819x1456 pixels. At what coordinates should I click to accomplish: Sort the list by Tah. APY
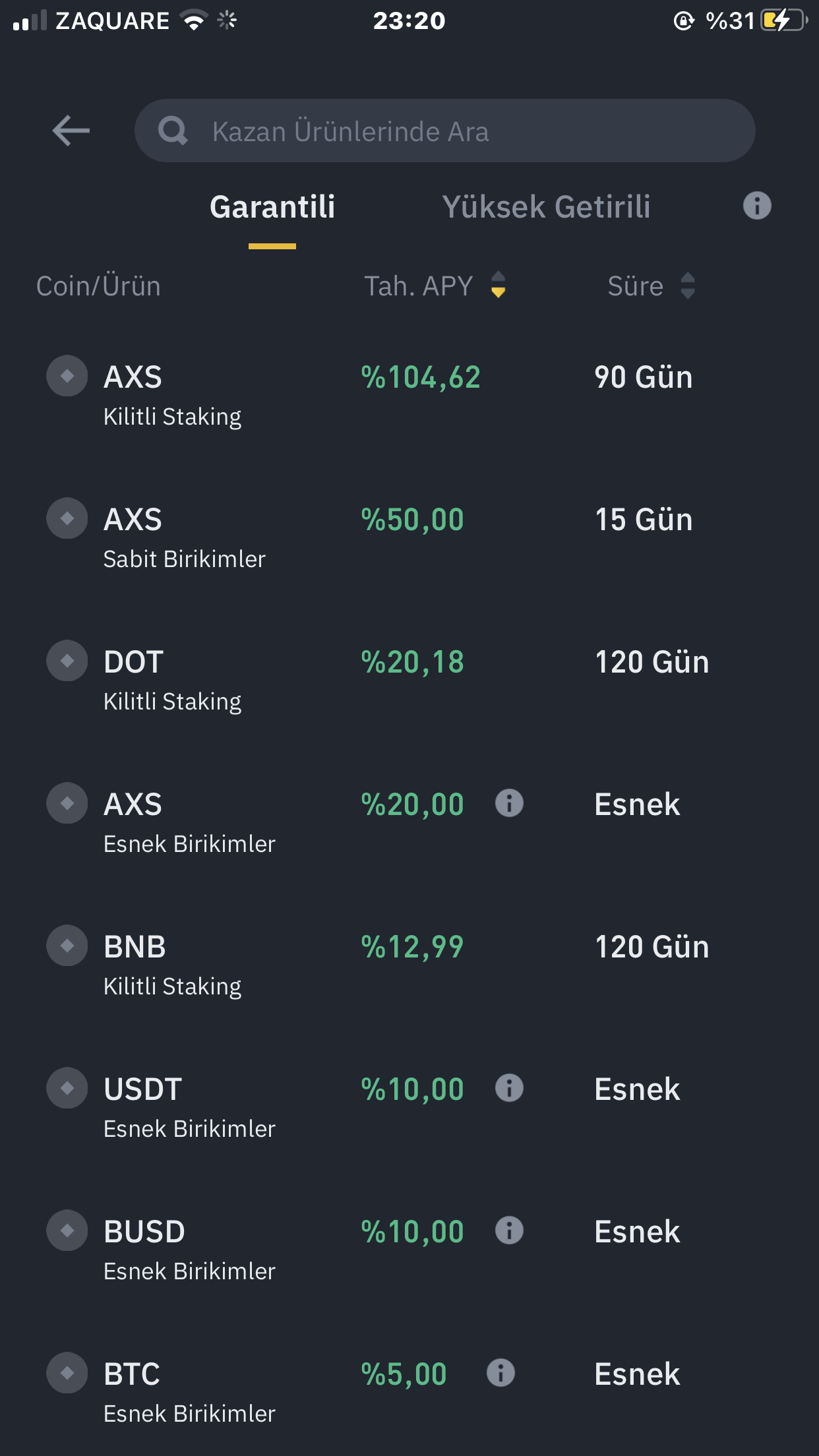435,286
